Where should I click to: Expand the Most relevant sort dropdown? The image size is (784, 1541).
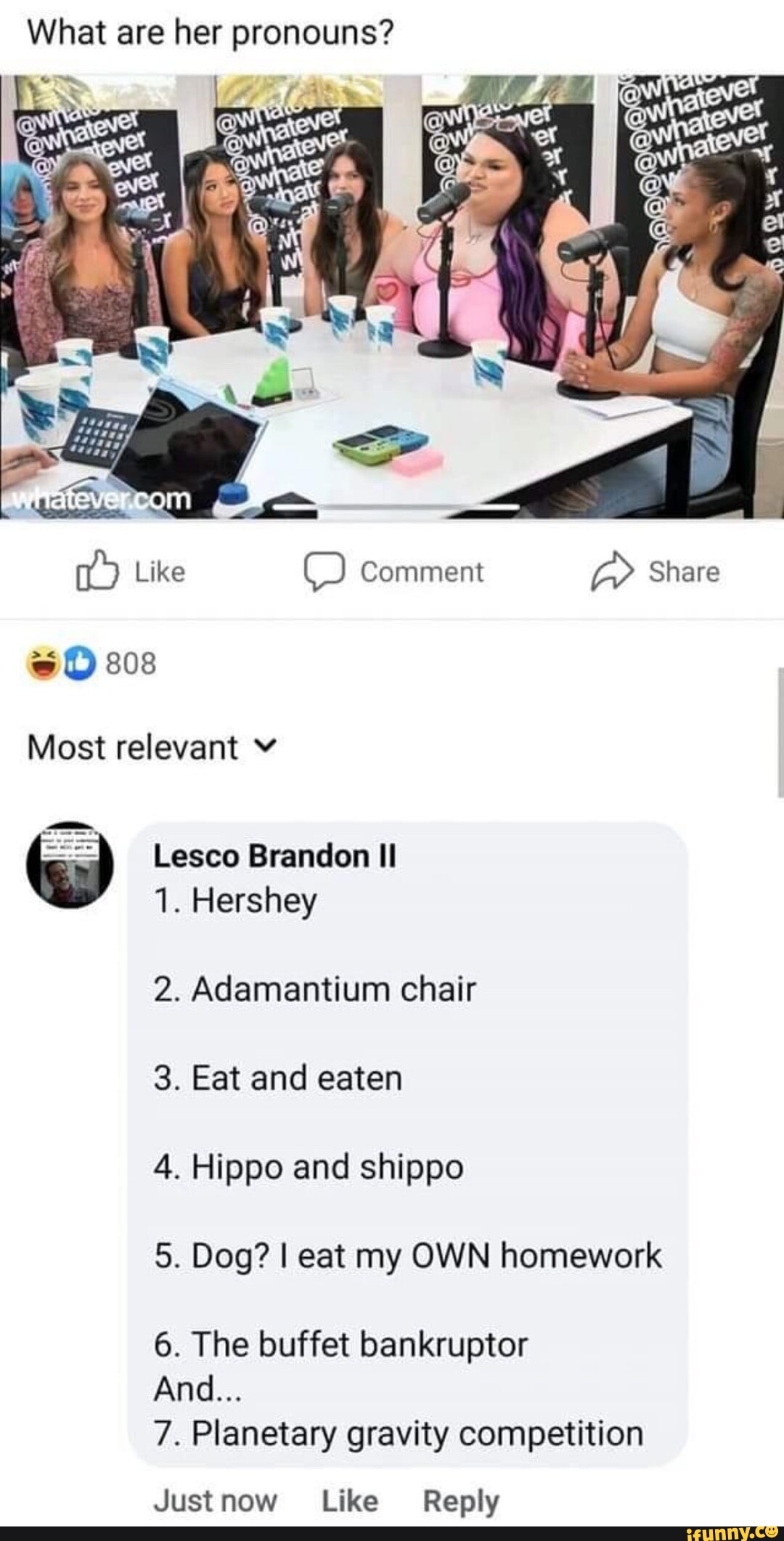pyautogui.click(x=153, y=747)
